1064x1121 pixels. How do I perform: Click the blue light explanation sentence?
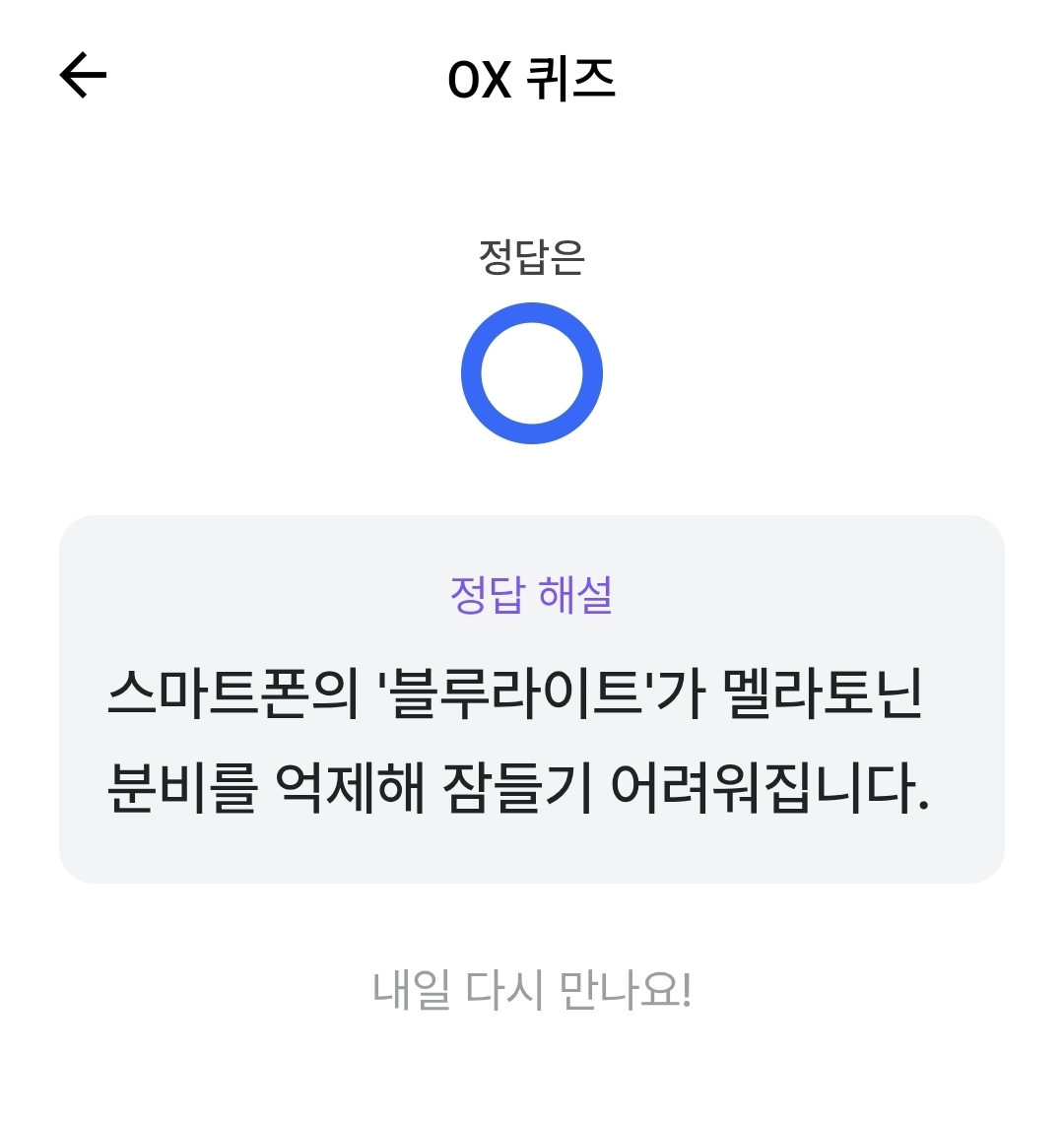532,739
